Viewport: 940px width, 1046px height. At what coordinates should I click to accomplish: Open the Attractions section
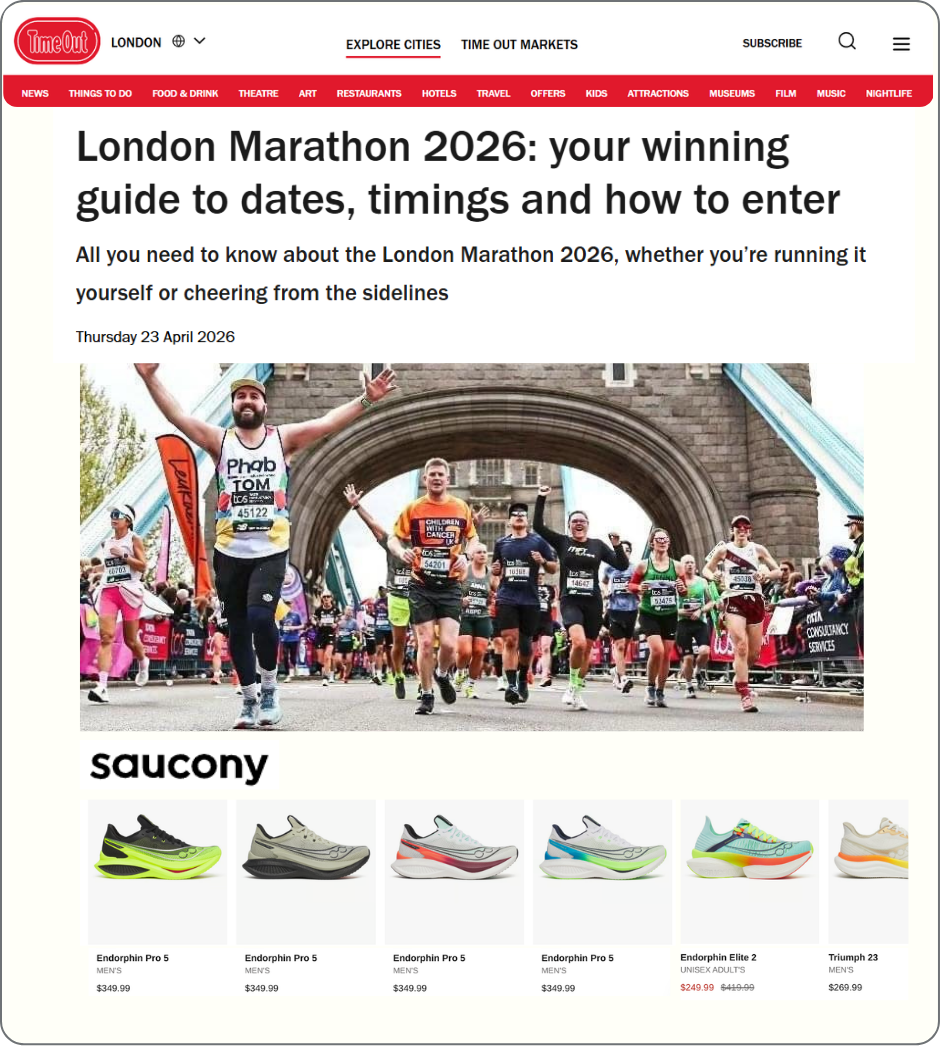(x=658, y=93)
